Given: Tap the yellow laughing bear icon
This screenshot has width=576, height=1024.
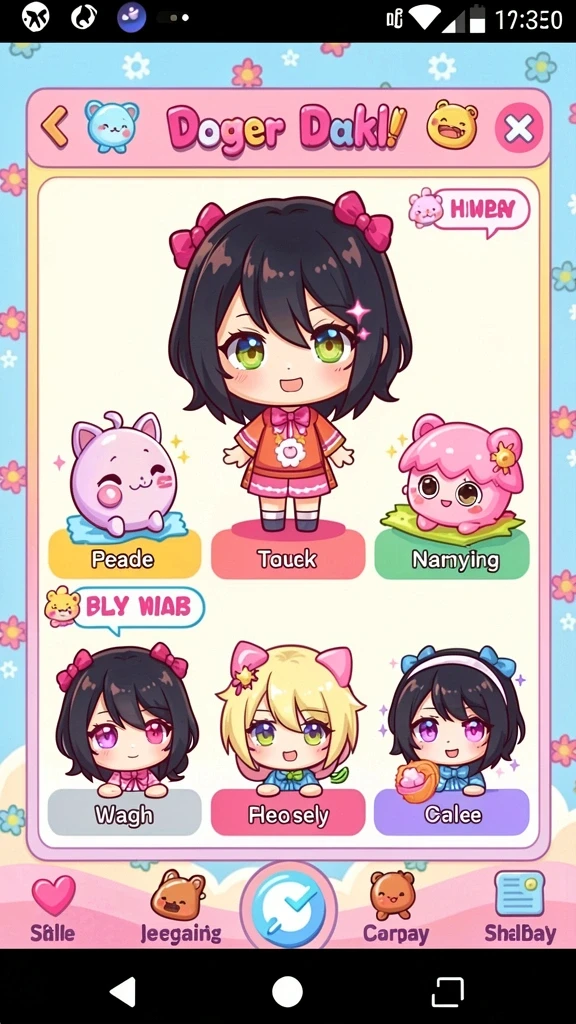Looking at the screenshot, I should click(x=452, y=124).
